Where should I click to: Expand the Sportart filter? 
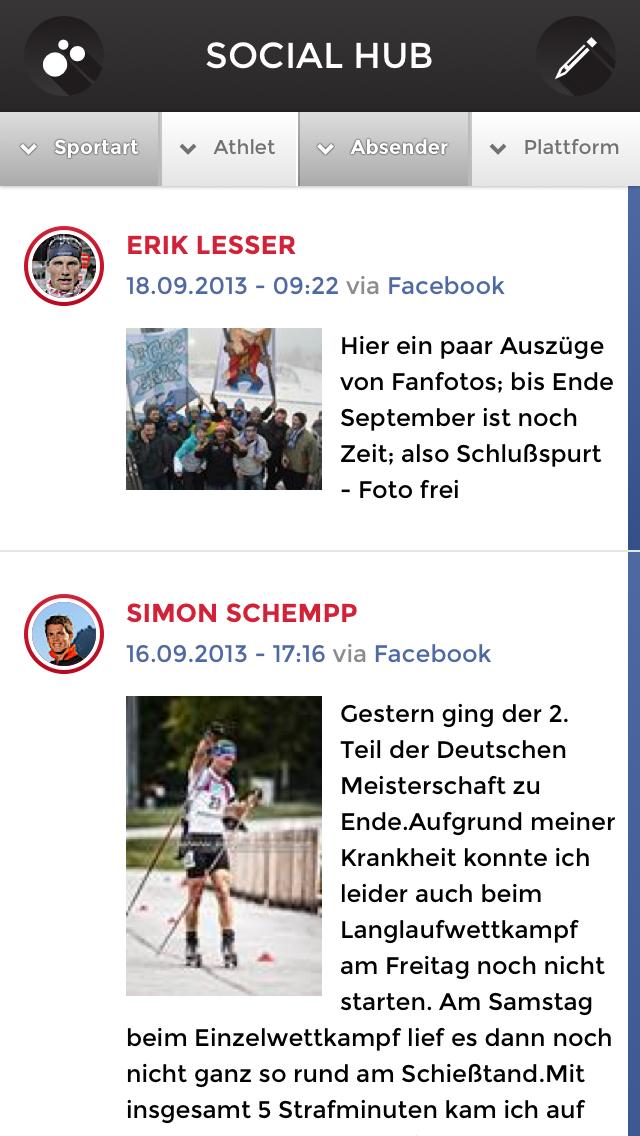click(80, 148)
